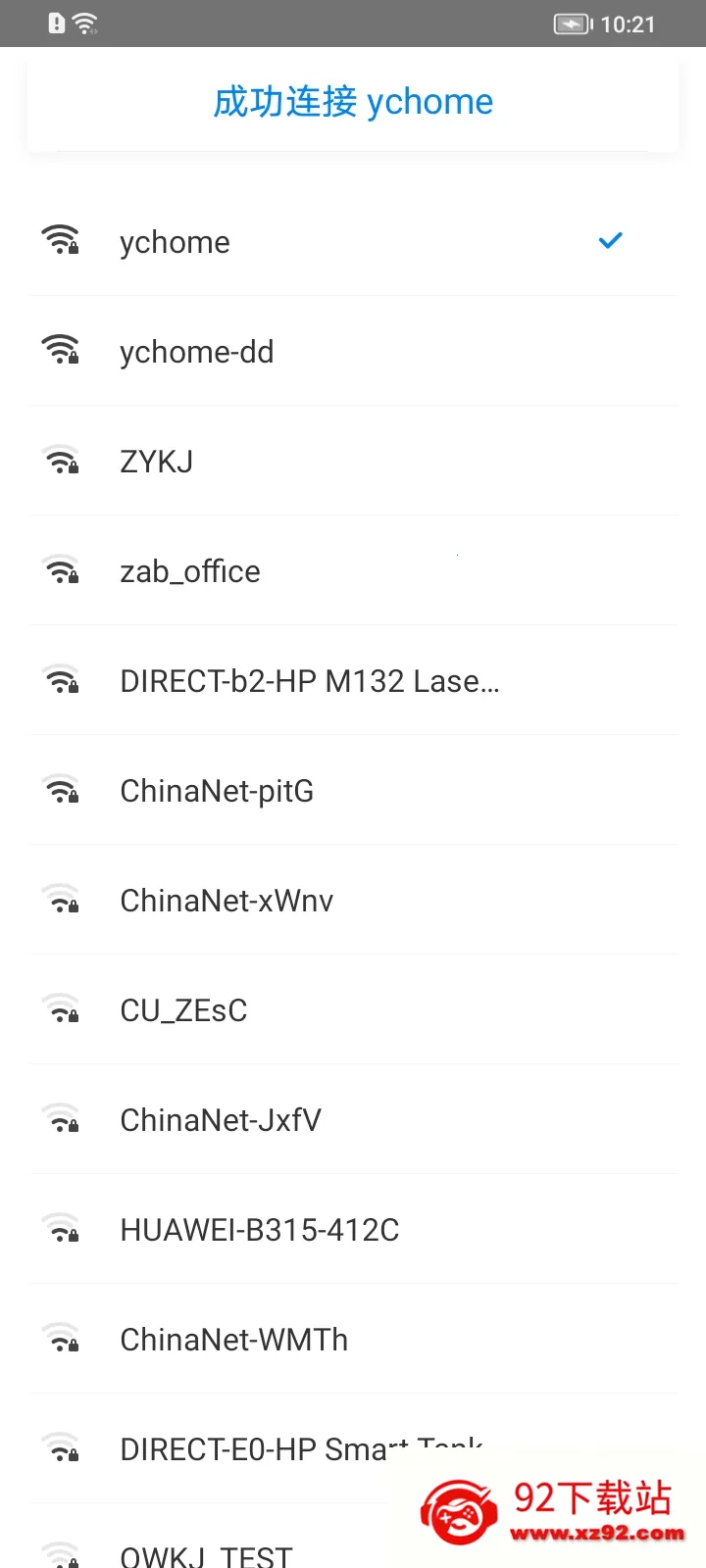Connect to ychome-dd network
Viewport: 706px width, 1568px height.
[x=353, y=351]
